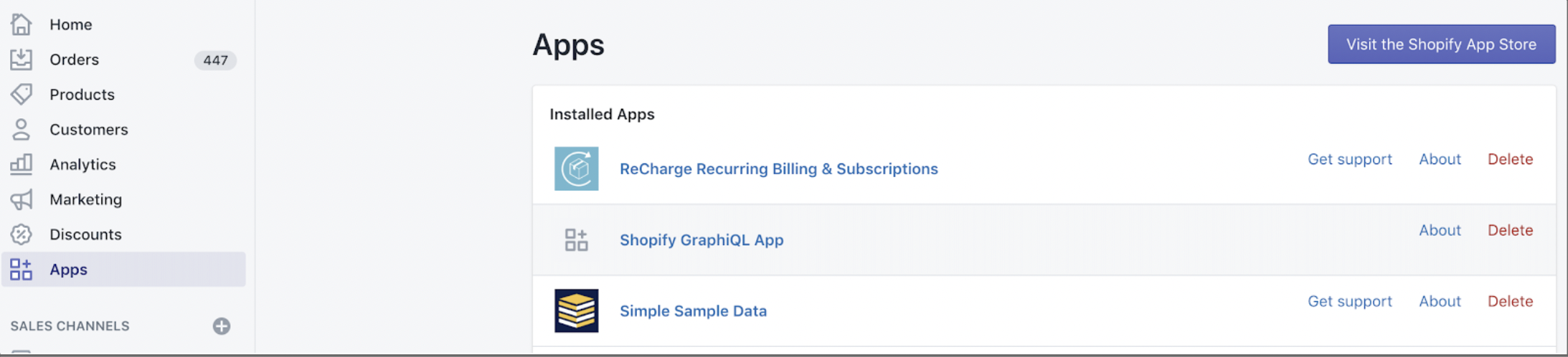View Analytics from the sidebar

82,165
